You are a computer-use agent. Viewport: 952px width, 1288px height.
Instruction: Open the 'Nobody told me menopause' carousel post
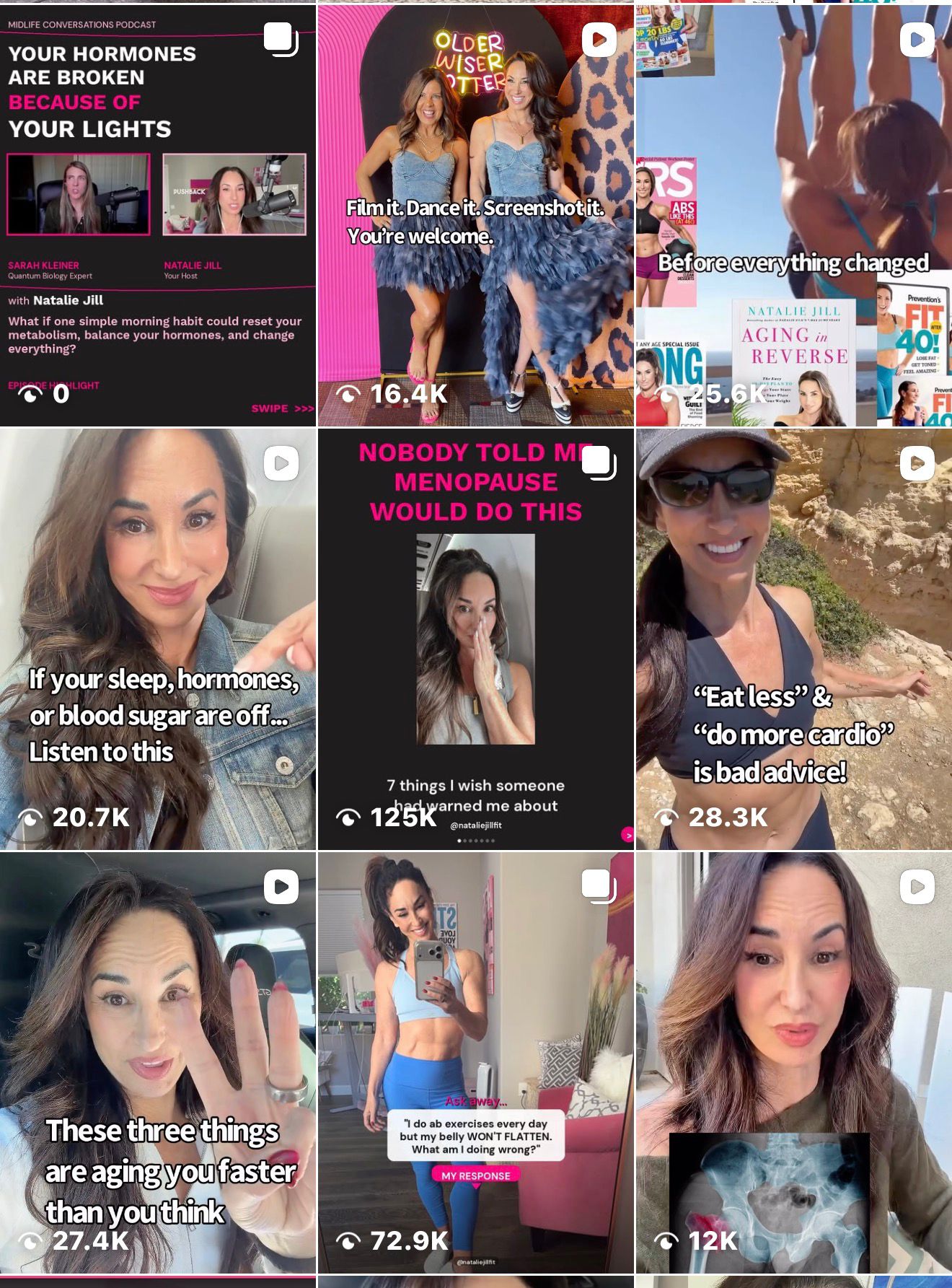click(475, 639)
